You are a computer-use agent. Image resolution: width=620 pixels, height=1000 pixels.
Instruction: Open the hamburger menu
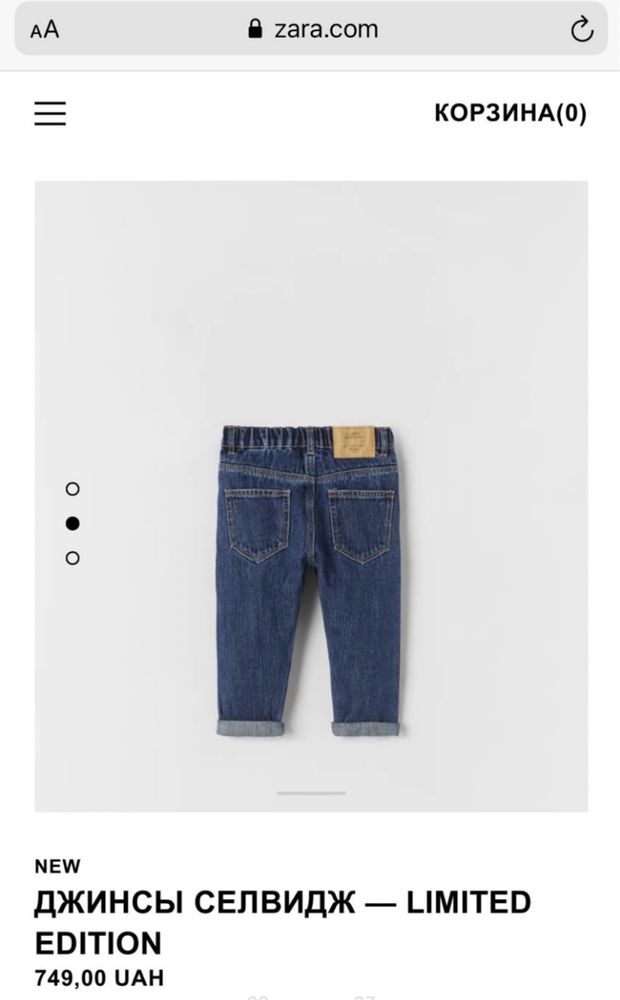pyautogui.click(x=50, y=113)
